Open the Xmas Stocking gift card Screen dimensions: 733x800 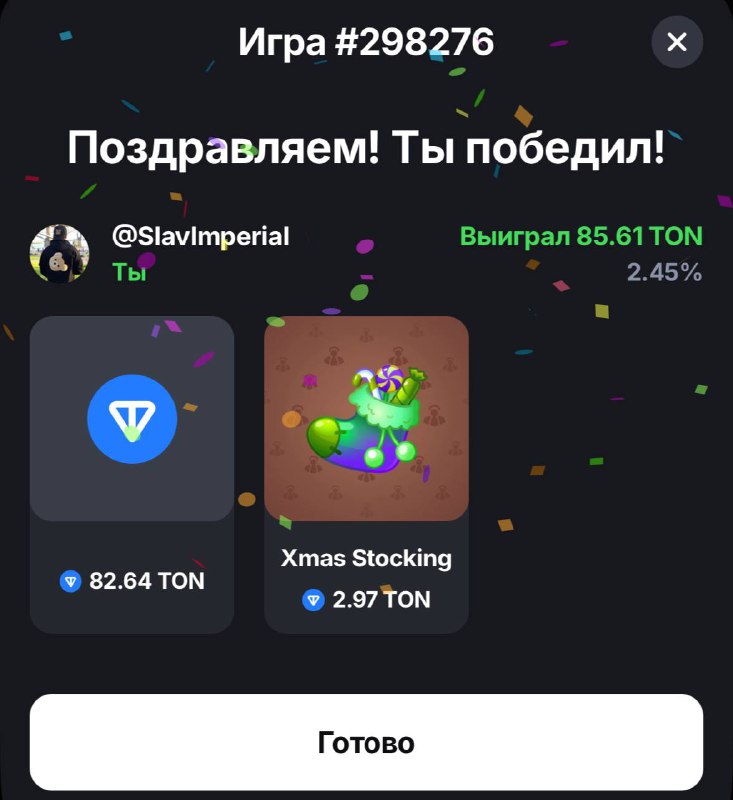(366, 474)
